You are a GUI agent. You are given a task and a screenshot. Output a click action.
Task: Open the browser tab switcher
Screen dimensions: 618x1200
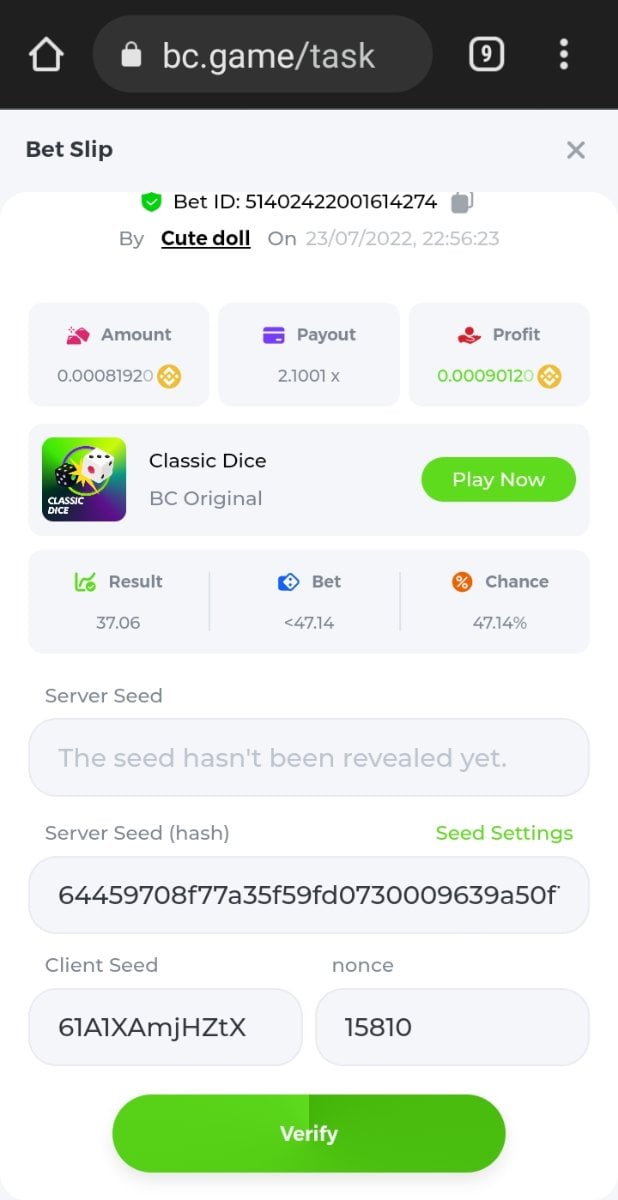pos(486,54)
